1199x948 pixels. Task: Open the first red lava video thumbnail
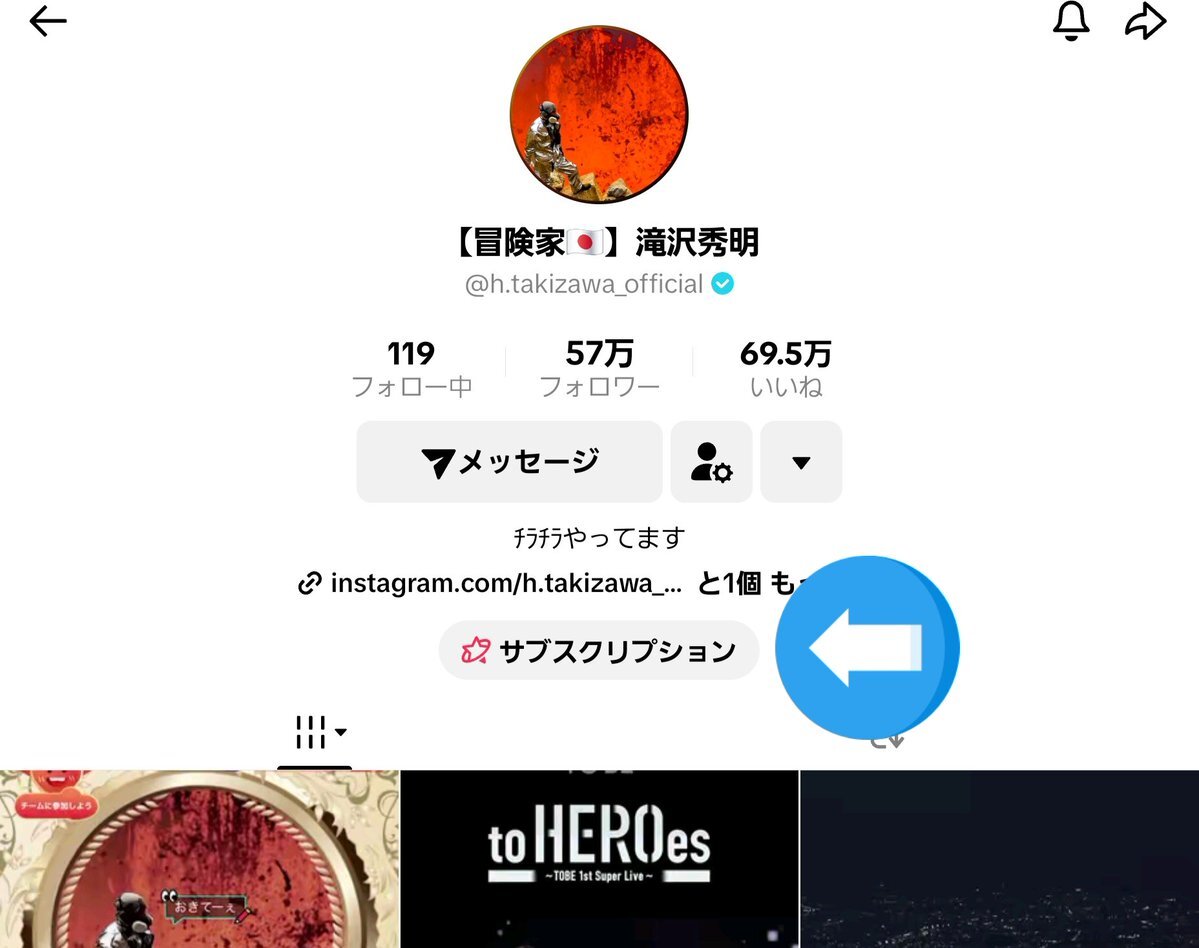pos(199,858)
